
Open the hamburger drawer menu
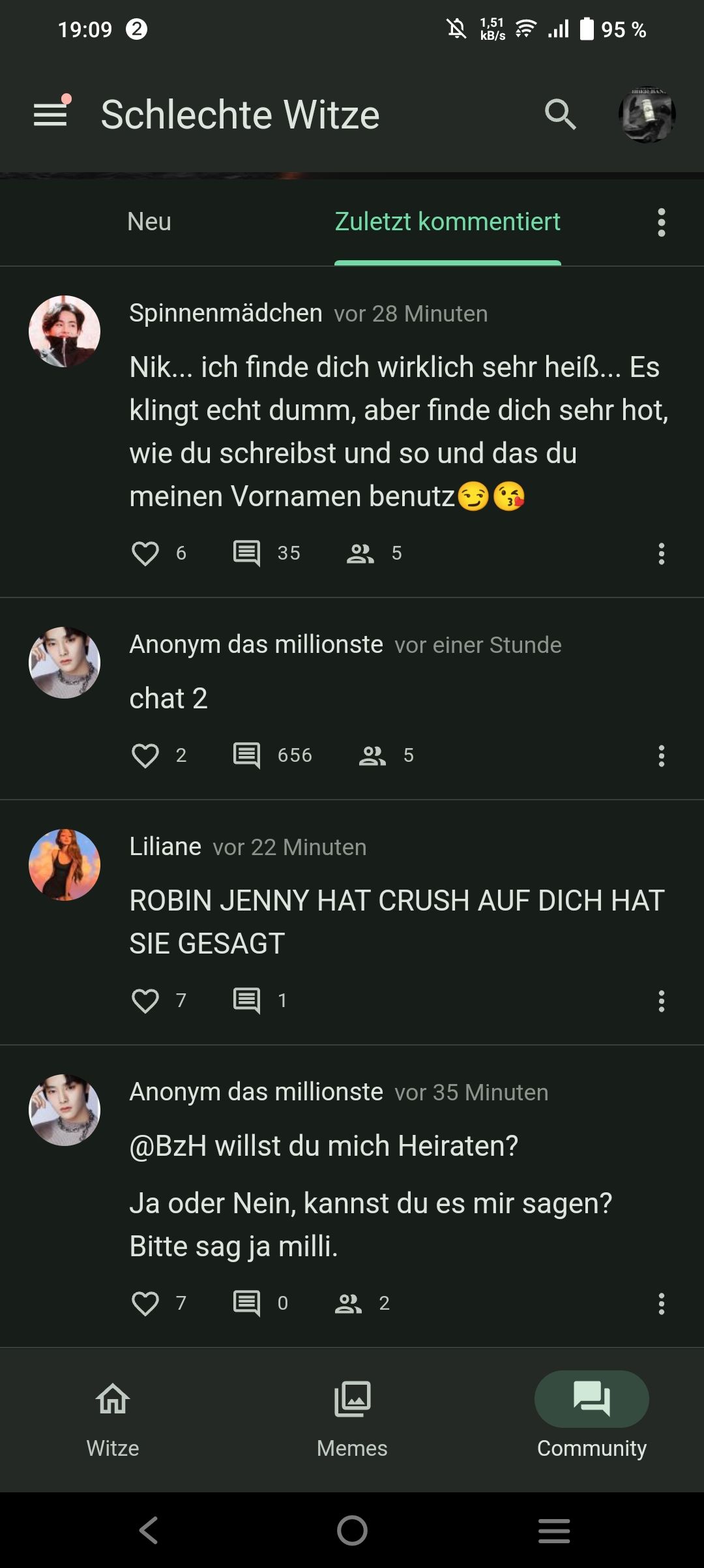pos(51,115)
